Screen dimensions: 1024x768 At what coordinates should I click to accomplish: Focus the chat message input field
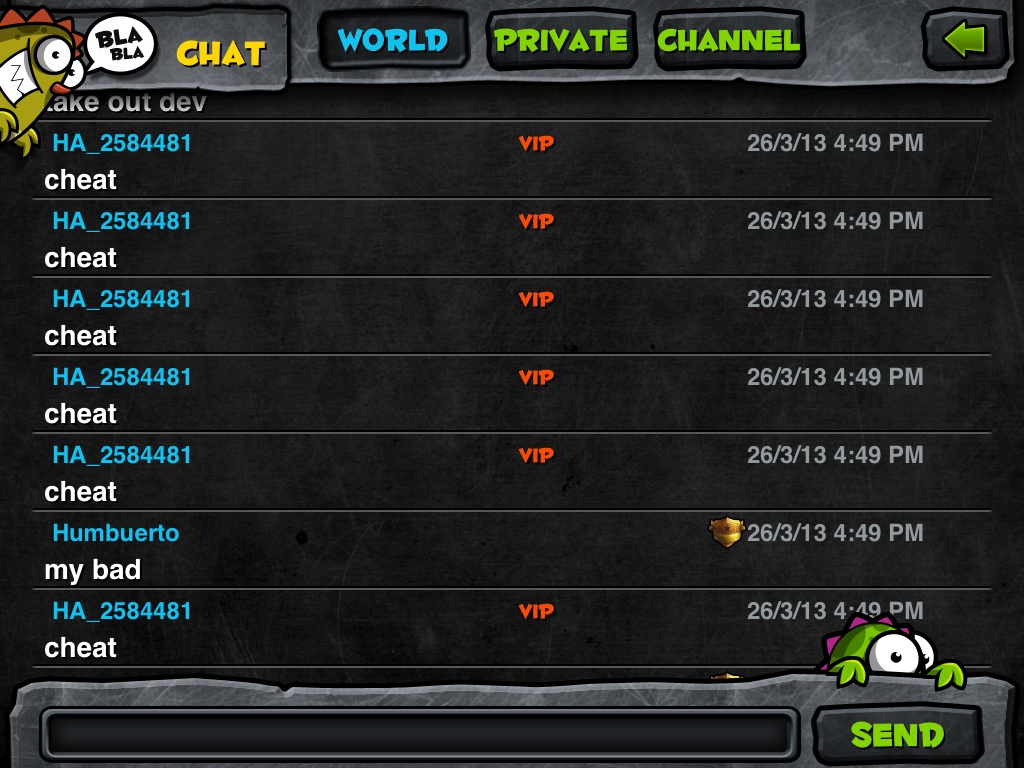[420, 735]
